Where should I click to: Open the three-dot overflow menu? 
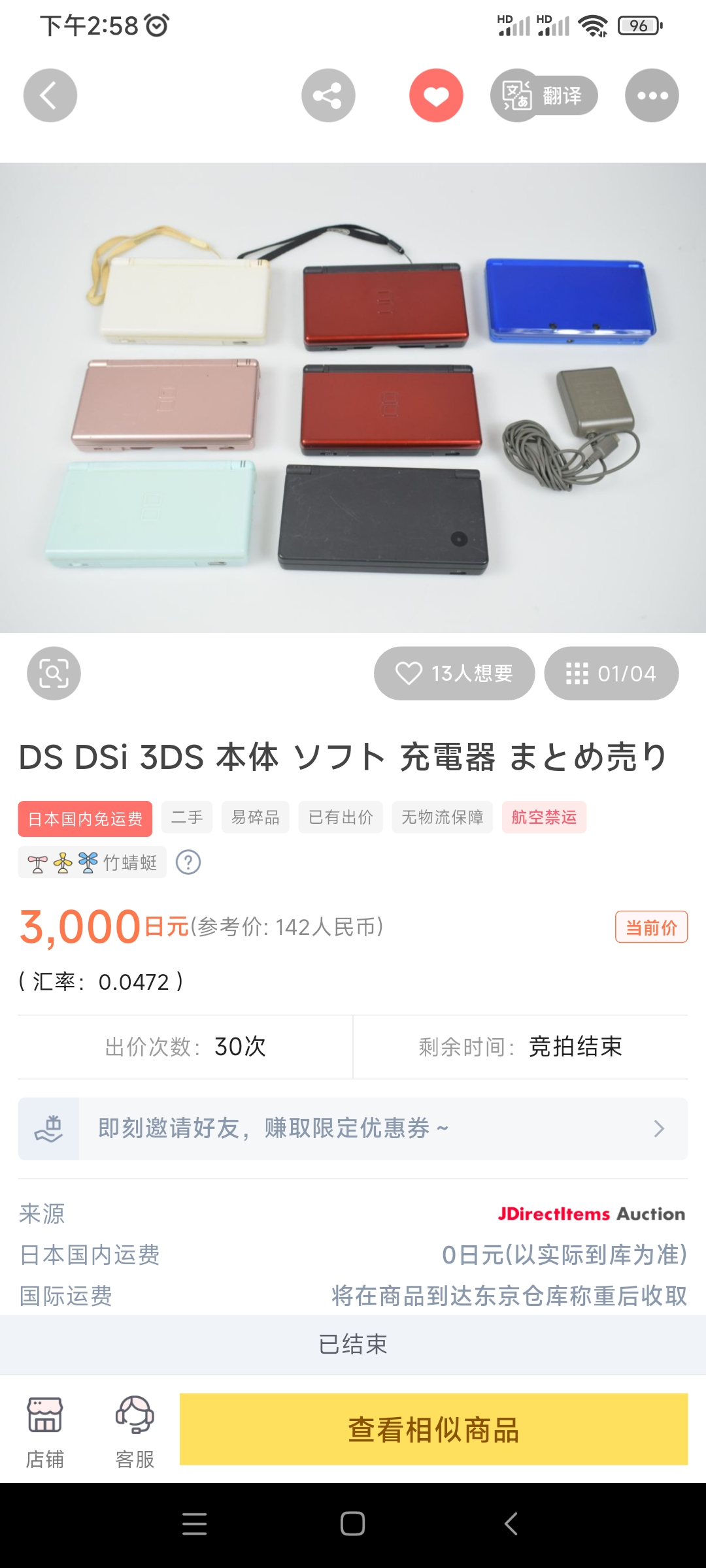652,95
